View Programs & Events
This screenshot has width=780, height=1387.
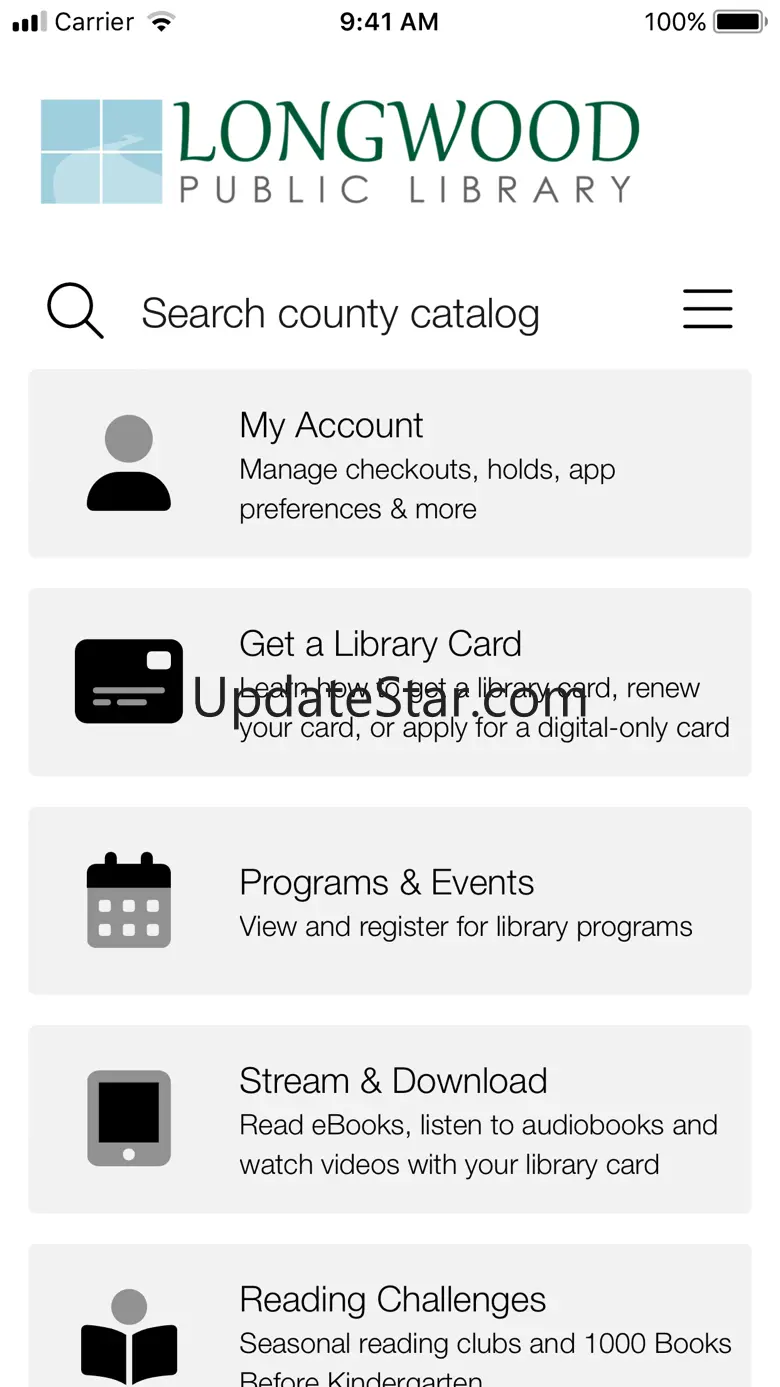coord(389,901)
